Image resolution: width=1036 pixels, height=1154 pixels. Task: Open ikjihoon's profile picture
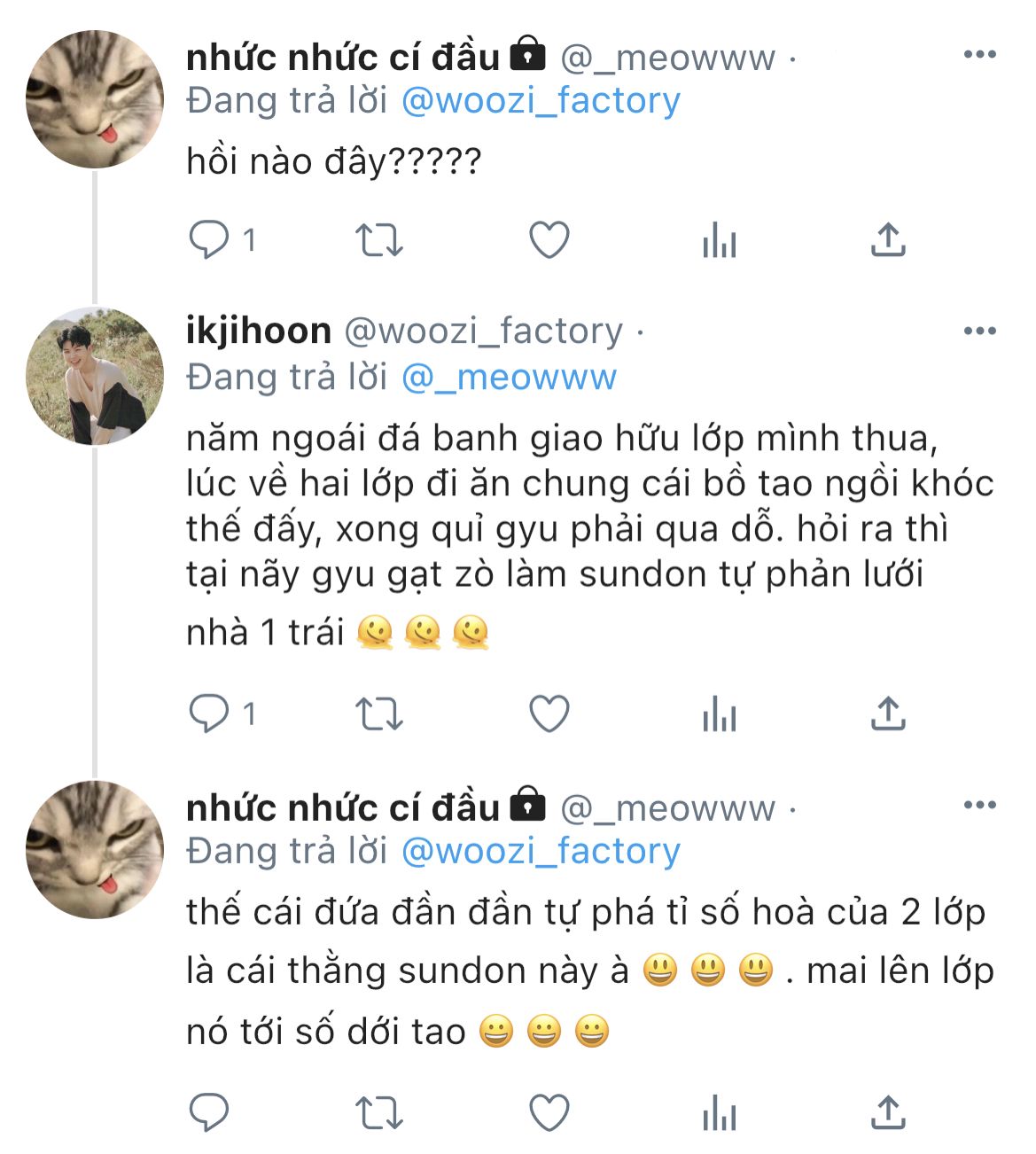(95, 376)
